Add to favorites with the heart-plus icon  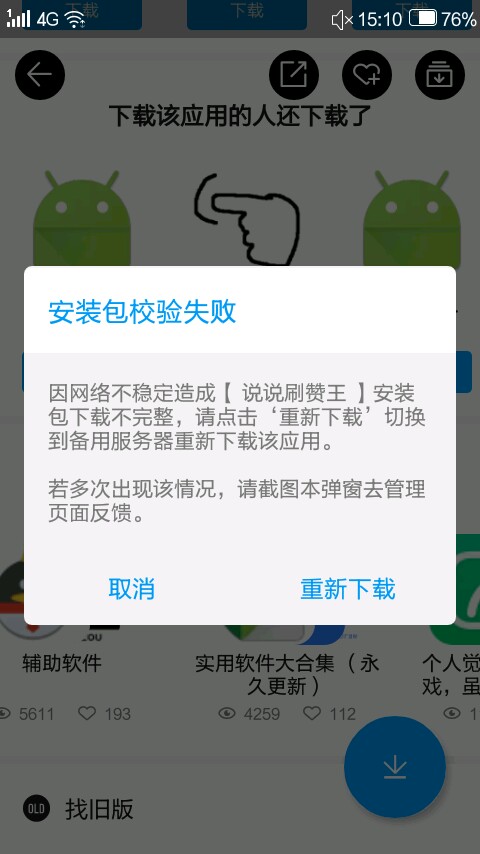click(367, 75)
